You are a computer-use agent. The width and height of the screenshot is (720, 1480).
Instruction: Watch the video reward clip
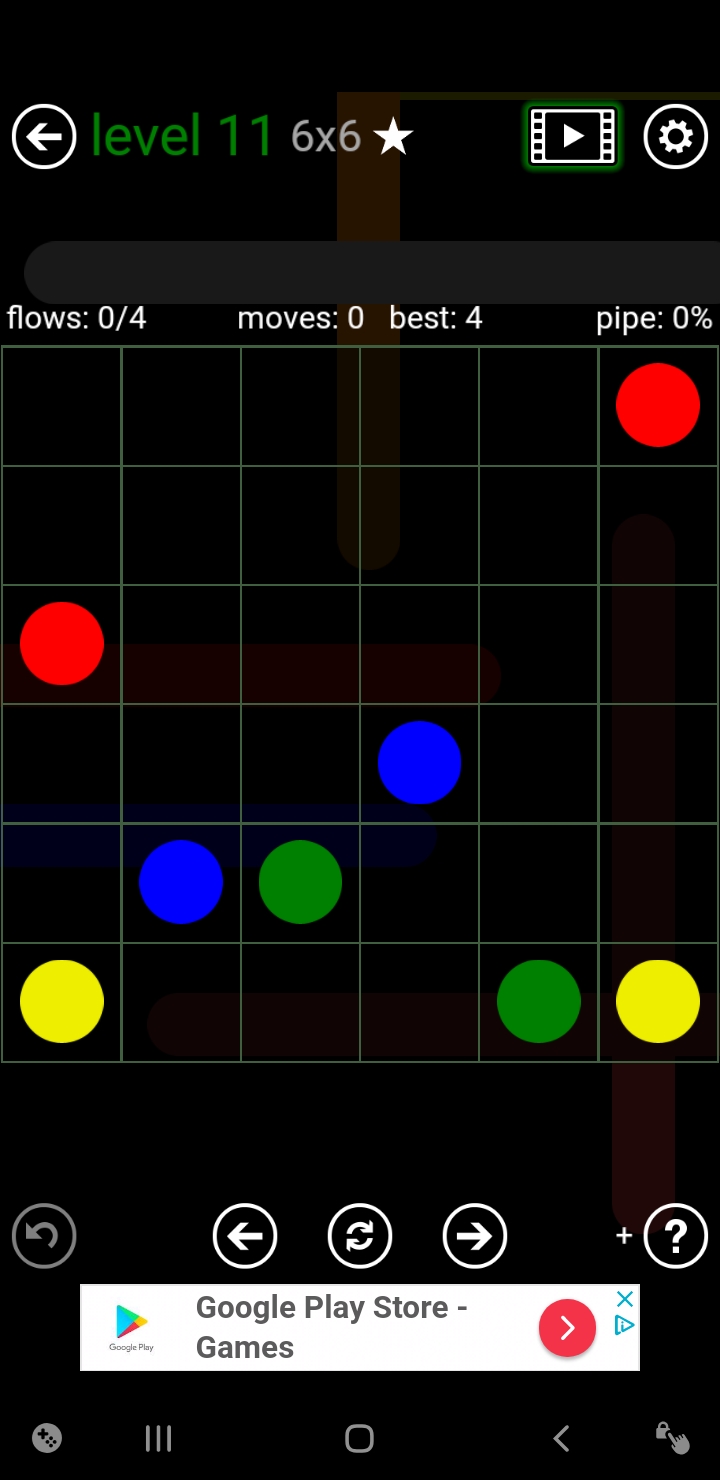[x=573, y=136]
